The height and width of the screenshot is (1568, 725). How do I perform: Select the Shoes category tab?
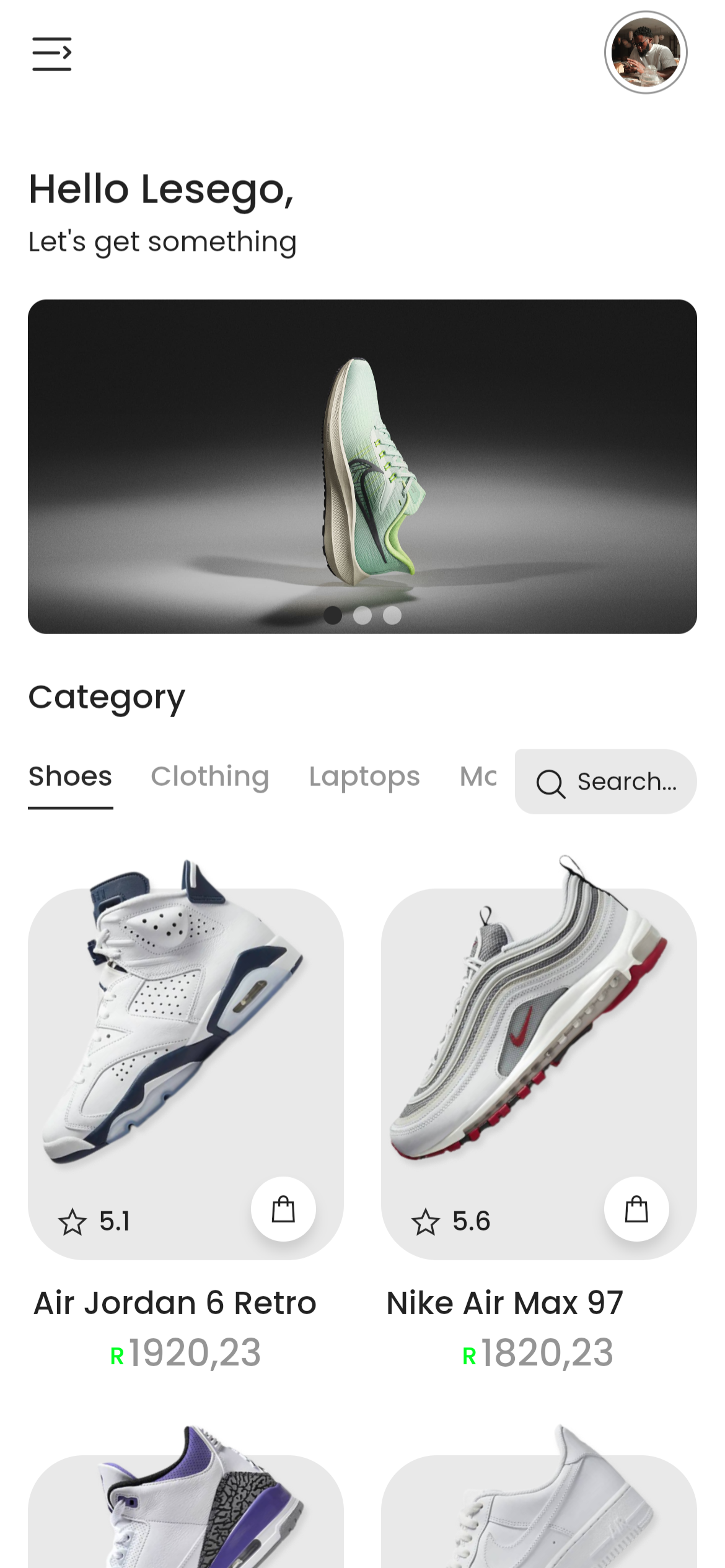pyautogui.click(x=70, y=777)
